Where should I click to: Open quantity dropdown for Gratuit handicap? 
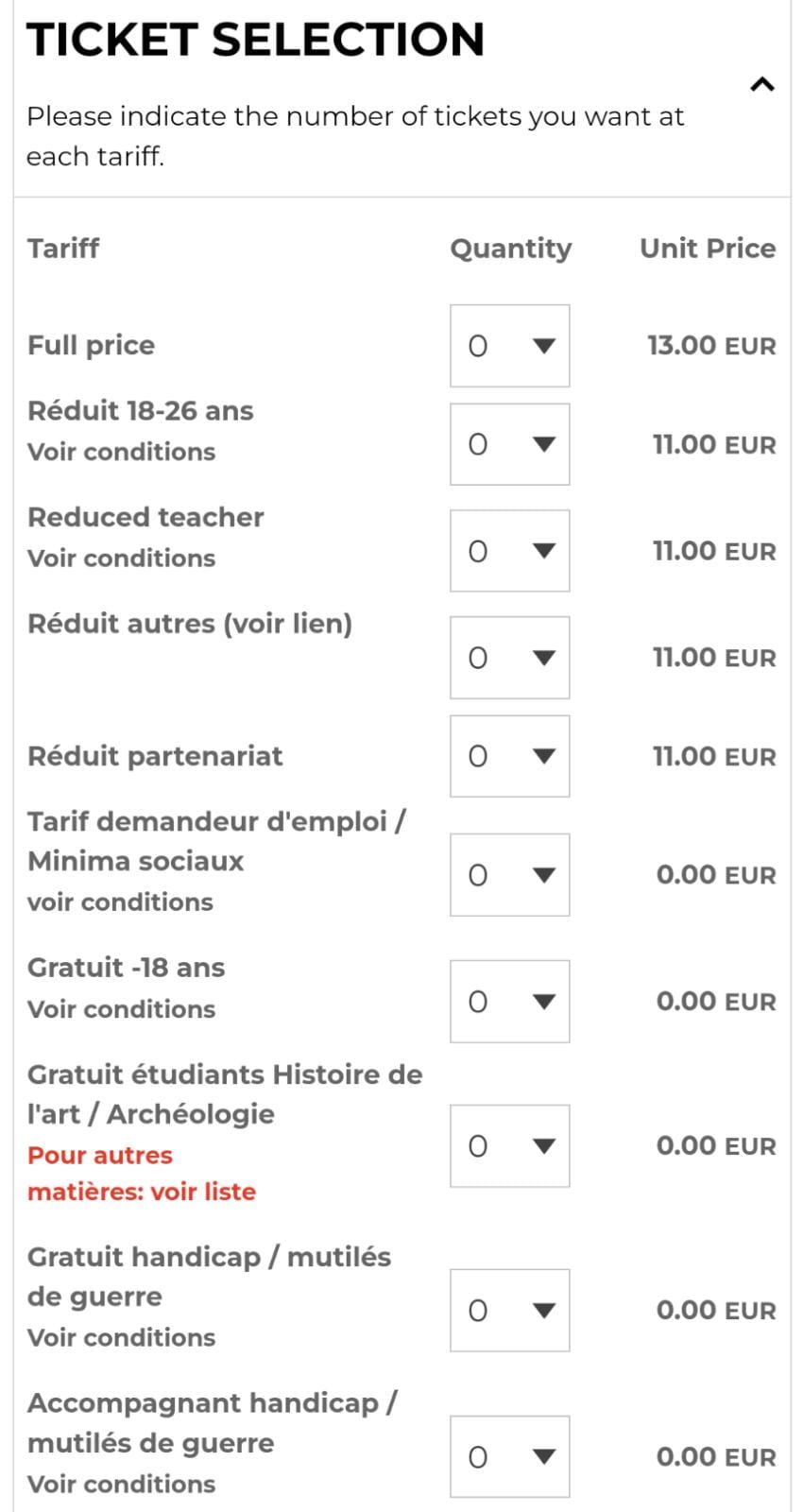pyautogui.click(x=510, y=1311)
